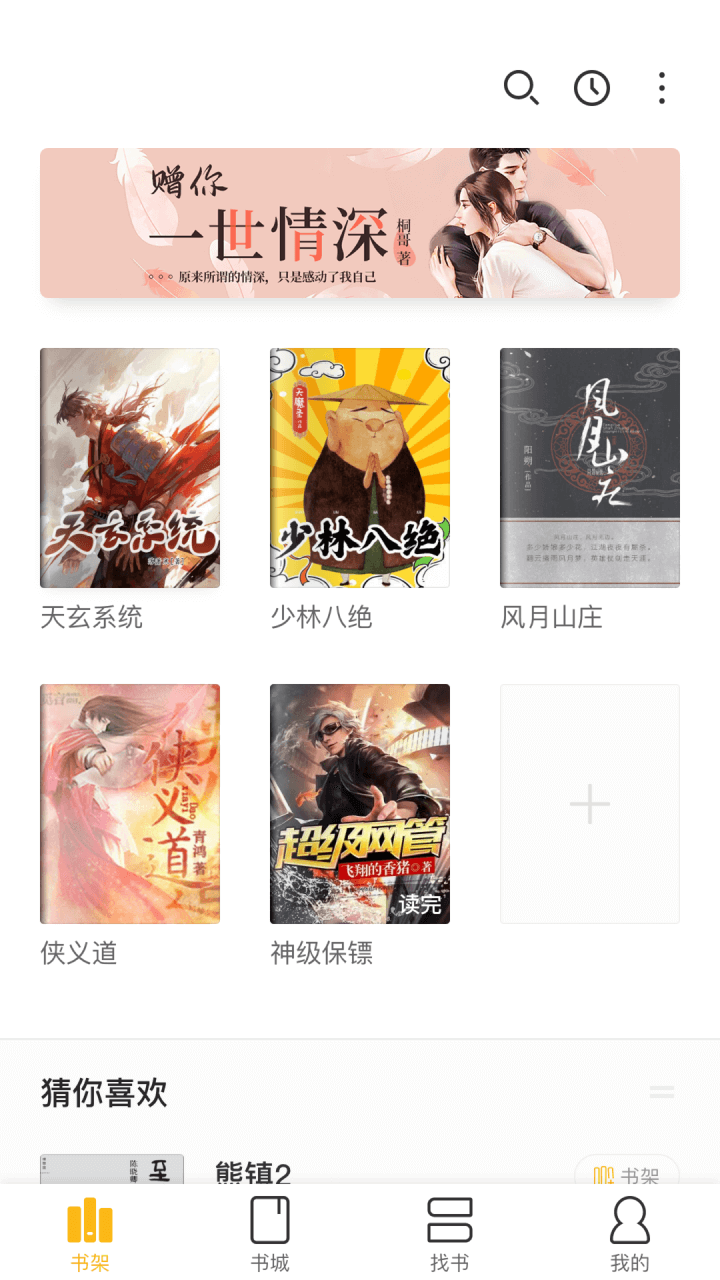Open the book 天玄系统

pyautogui.click(x=130, y=468)
